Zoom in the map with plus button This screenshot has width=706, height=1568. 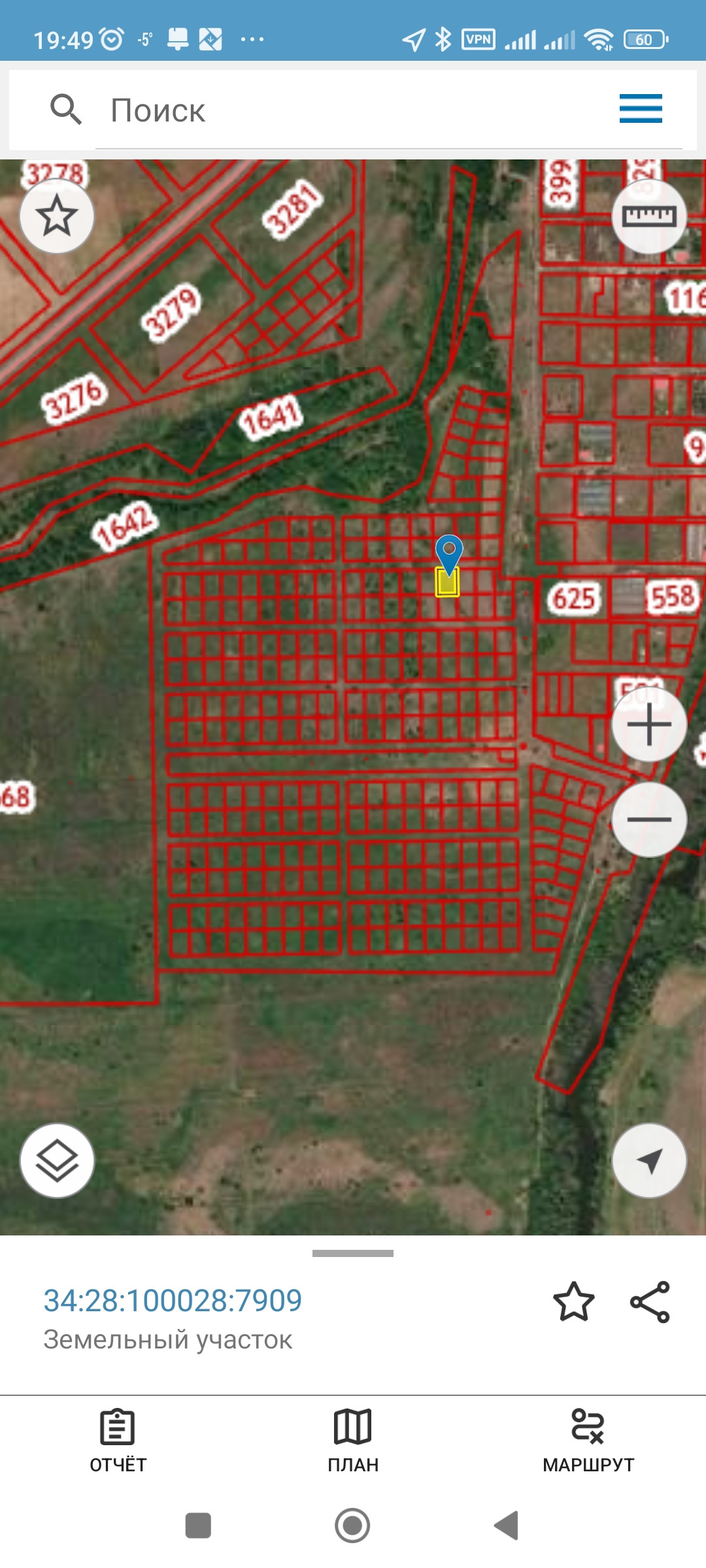click(648, 724)
